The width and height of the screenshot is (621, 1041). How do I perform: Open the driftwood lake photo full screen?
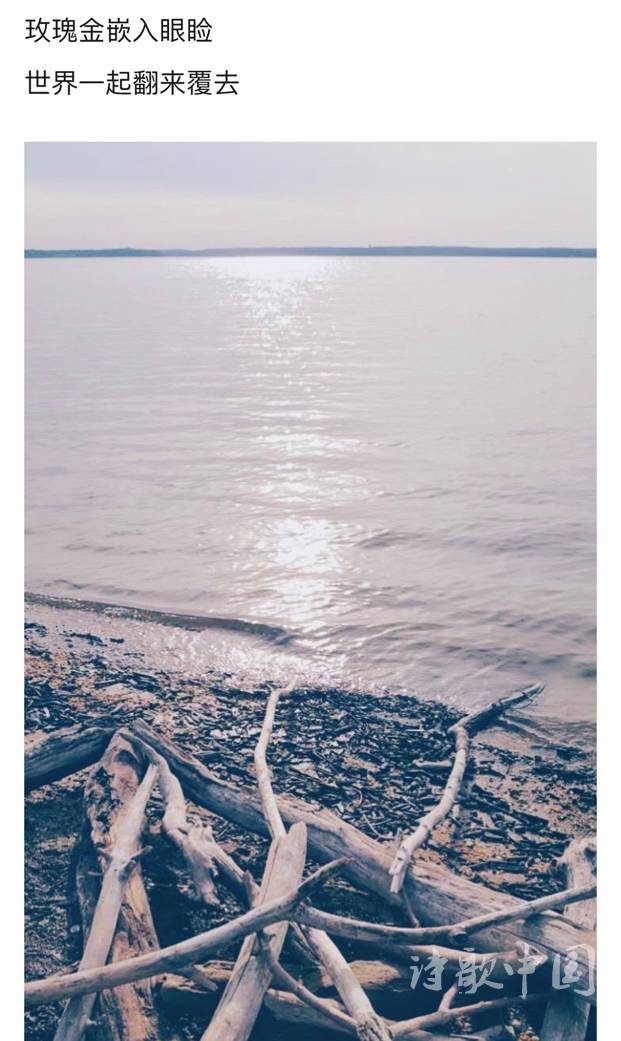310,590
